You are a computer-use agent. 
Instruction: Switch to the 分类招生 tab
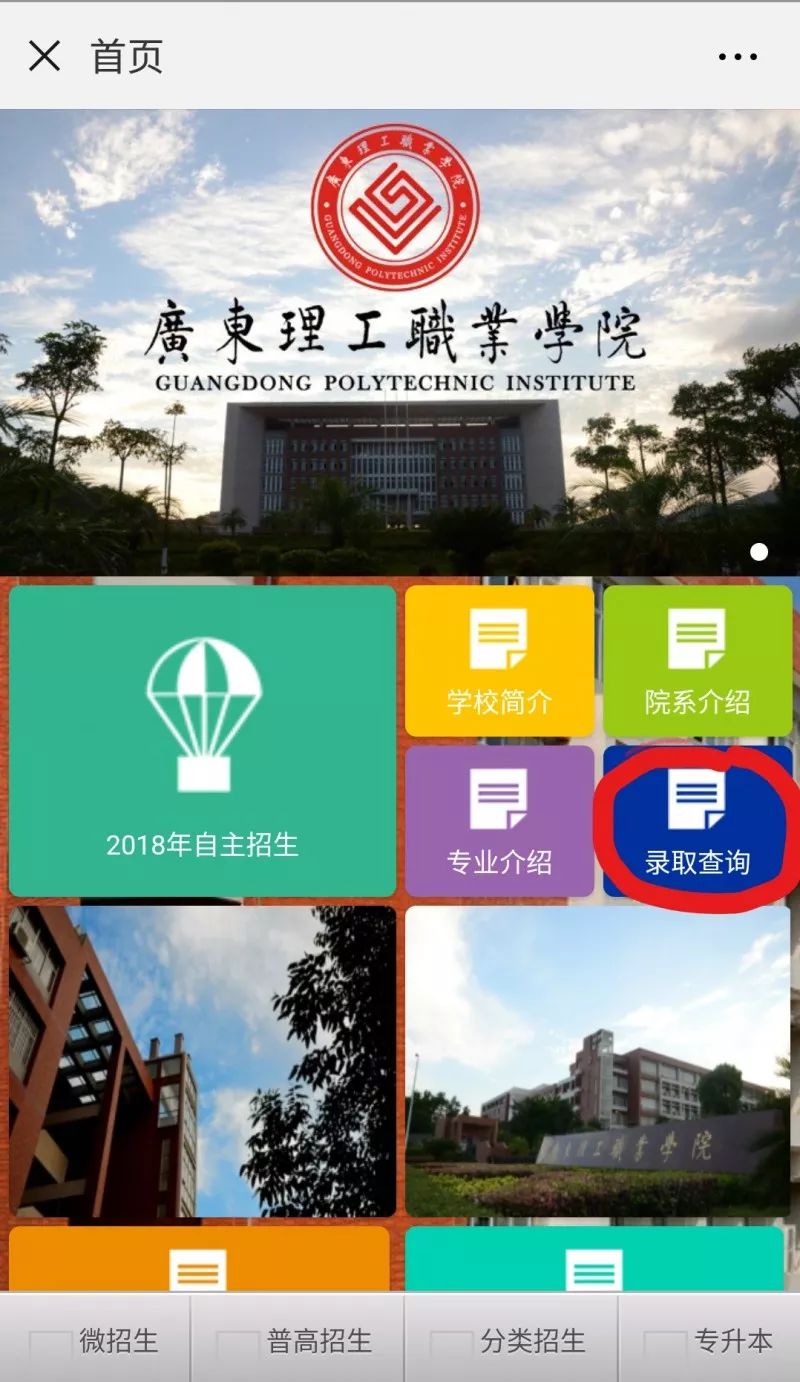click(x=511, y=1340)
